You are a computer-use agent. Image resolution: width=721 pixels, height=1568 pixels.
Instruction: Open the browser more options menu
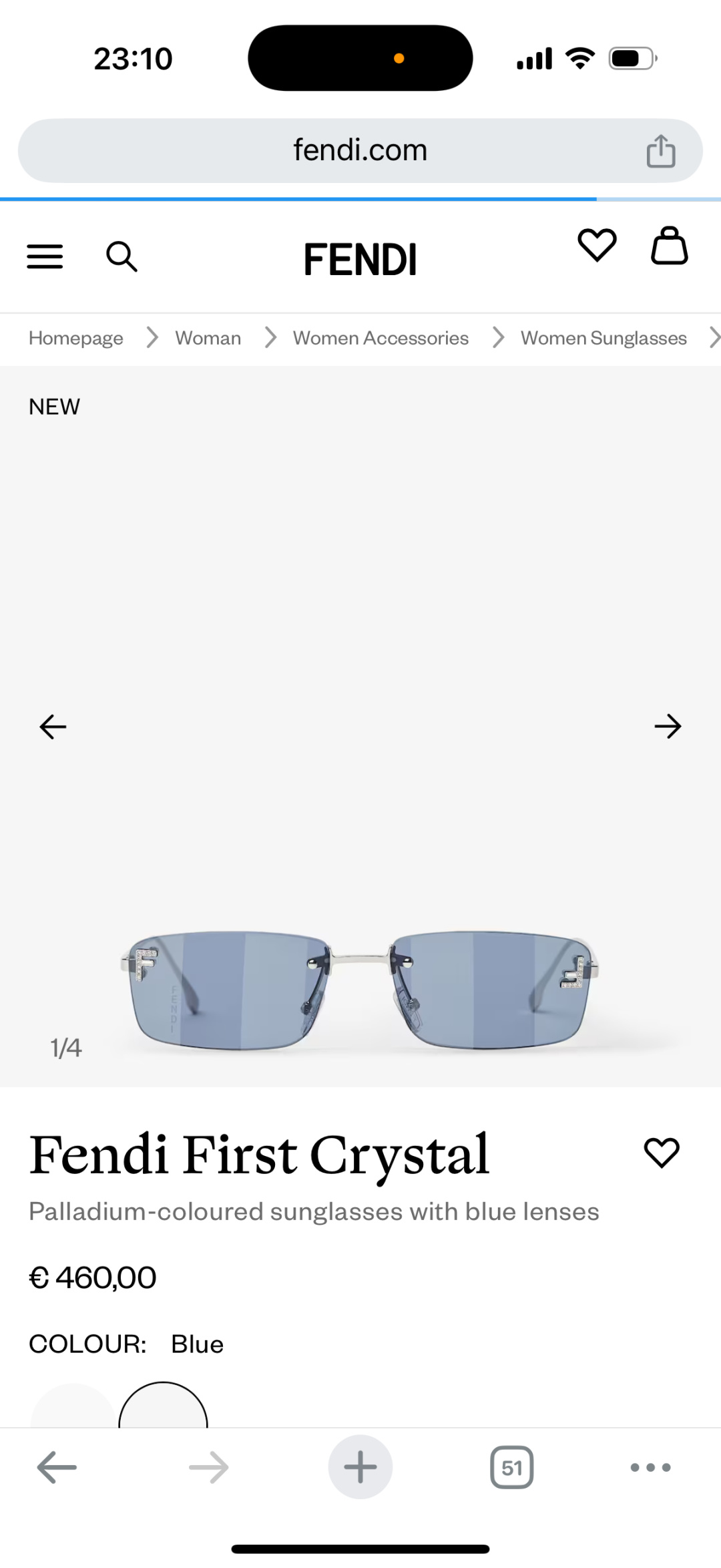650,1467
